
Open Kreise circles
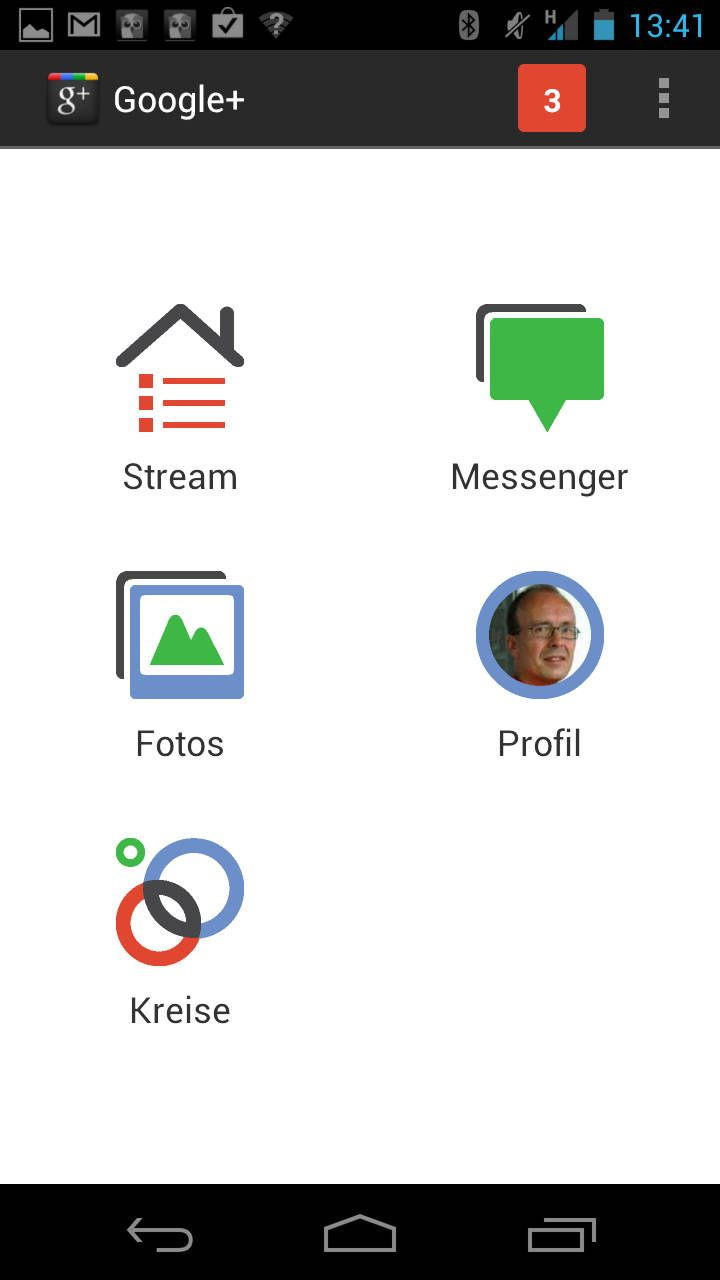(x=180, y=932)
